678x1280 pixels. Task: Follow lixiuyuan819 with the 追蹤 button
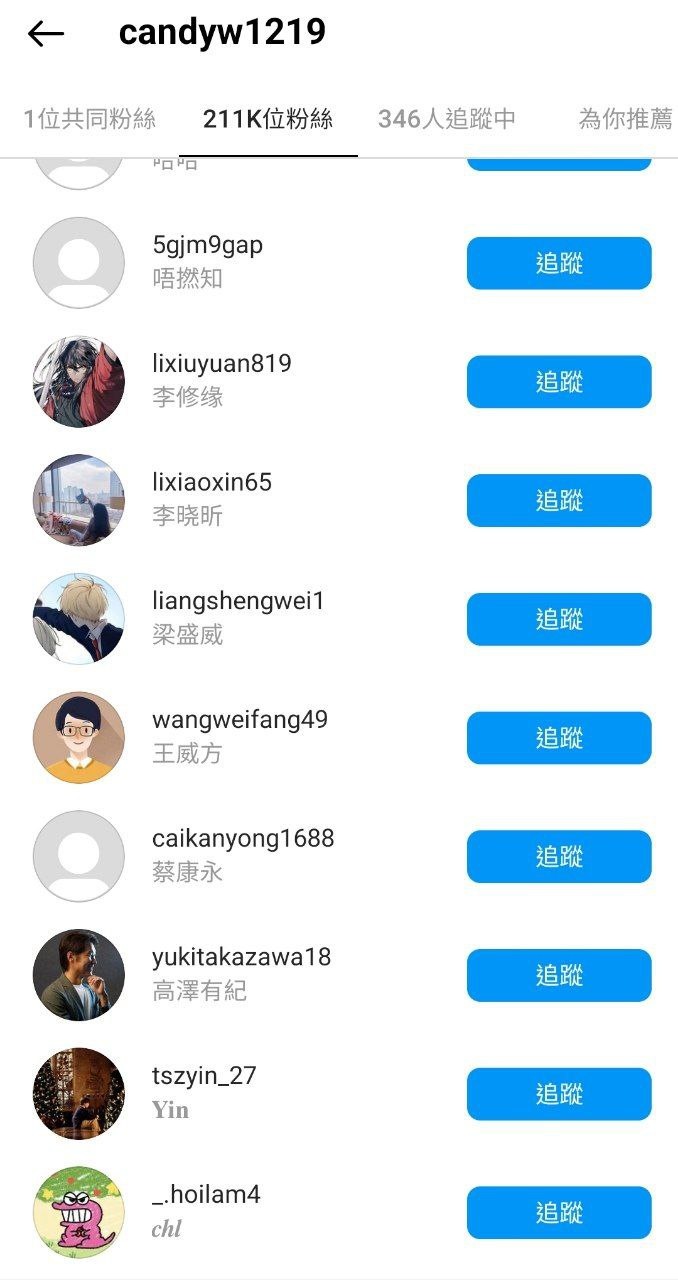pos(559,382)
